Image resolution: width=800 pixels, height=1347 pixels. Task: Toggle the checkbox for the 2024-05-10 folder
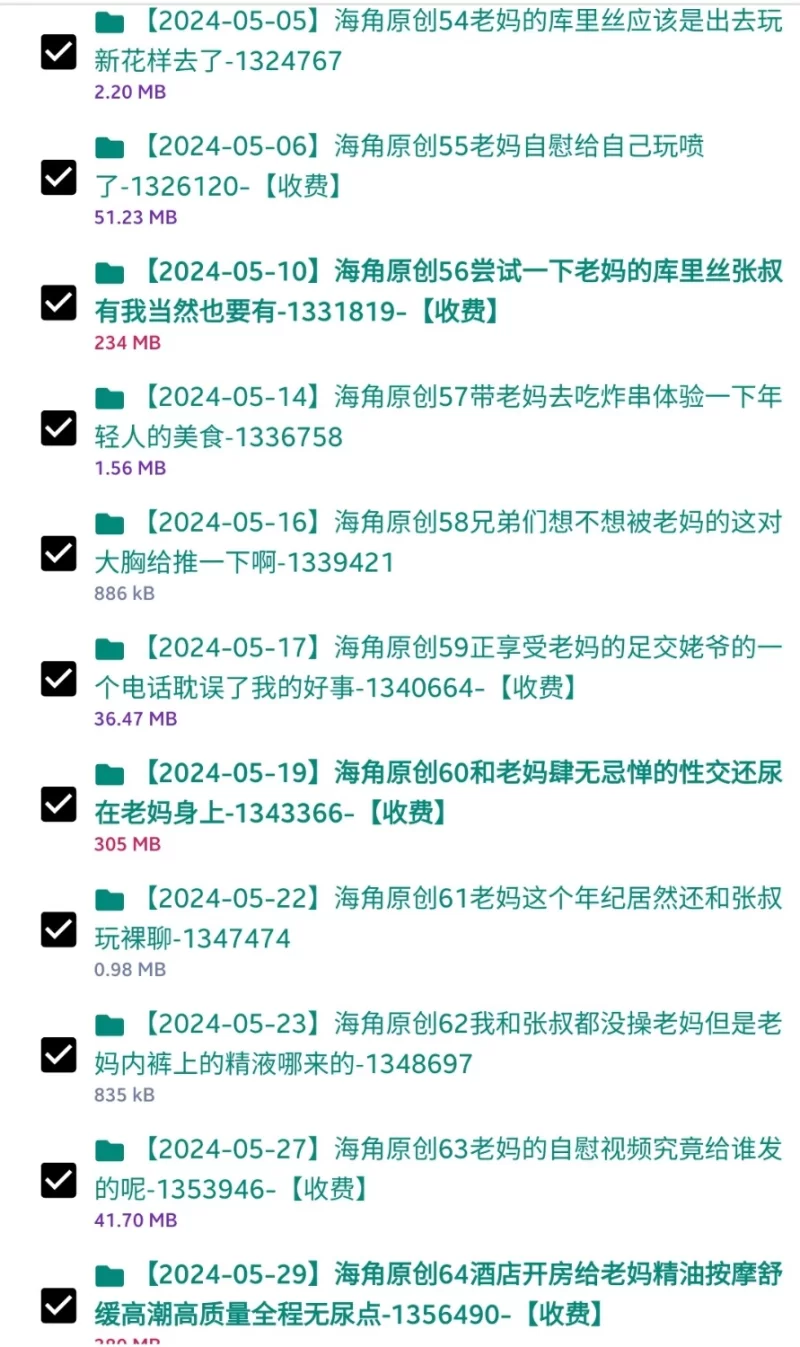click(59, 303)
